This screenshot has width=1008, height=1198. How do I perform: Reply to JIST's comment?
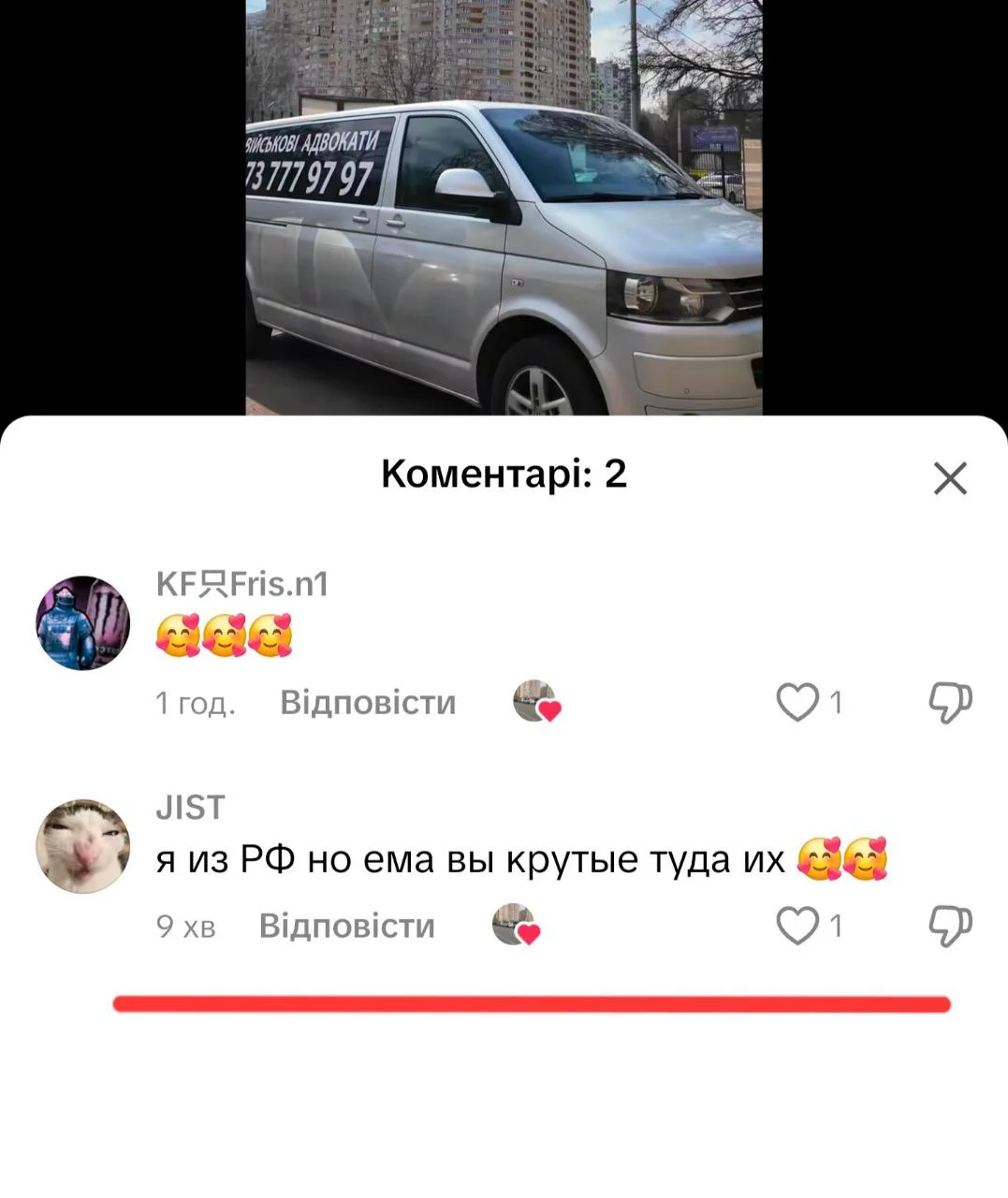click(346, 926)
